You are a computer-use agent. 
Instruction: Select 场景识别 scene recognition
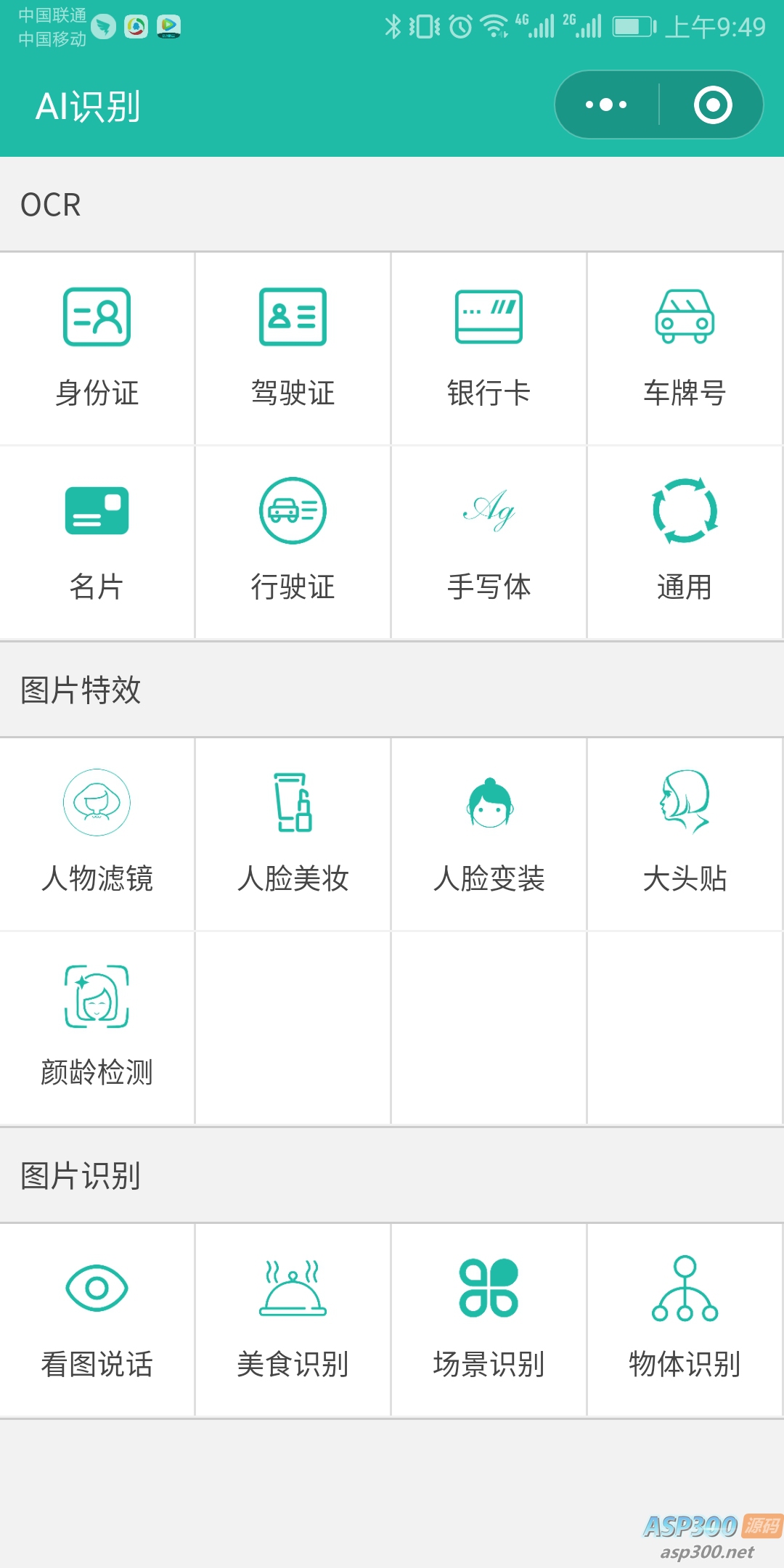coord(489,1320)
